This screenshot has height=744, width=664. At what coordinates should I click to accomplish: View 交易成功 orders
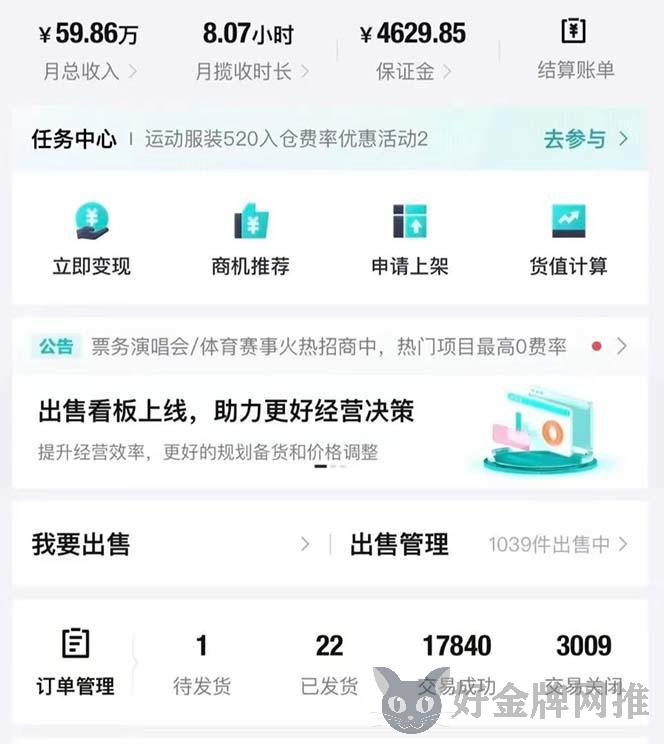(457, 662)
